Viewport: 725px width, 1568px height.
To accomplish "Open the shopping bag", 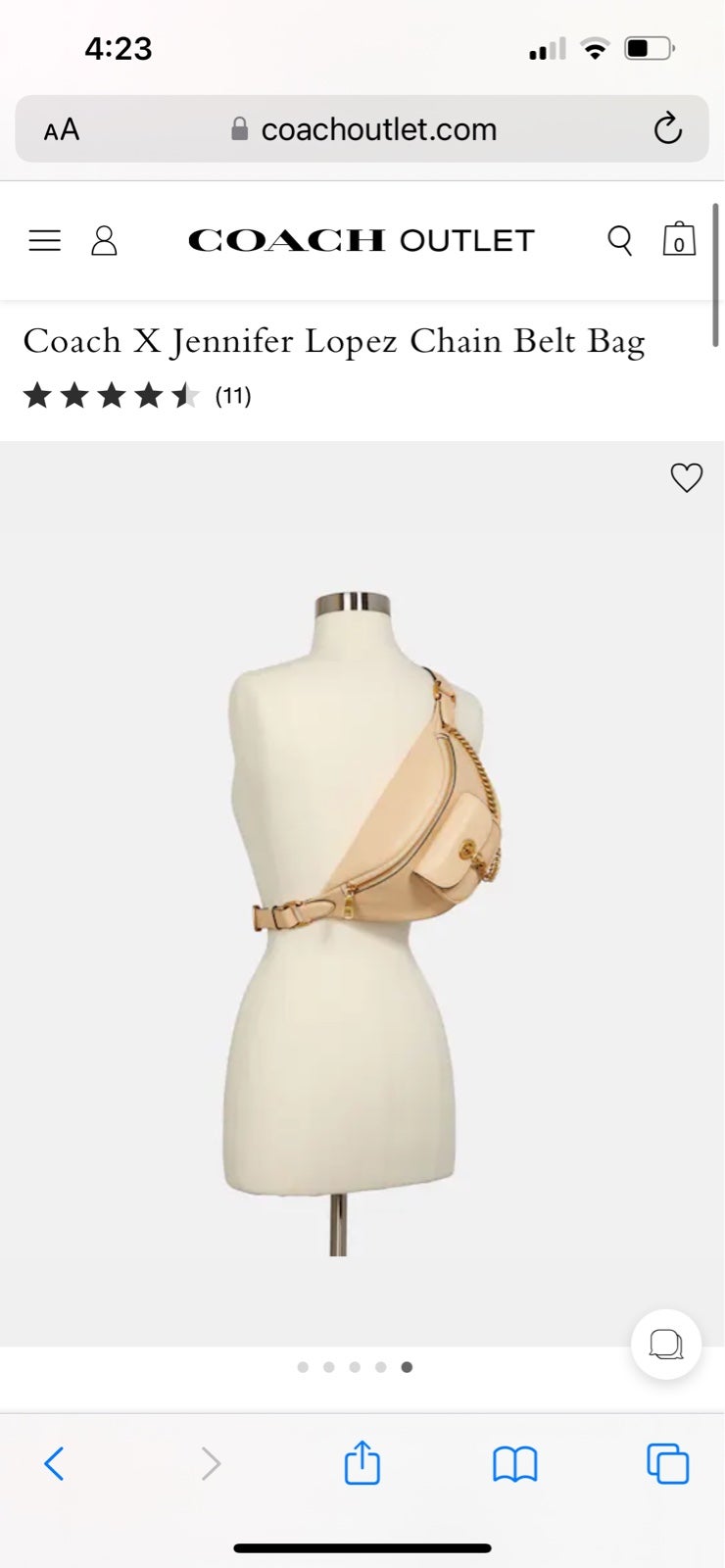I will [x=679, y=239].
